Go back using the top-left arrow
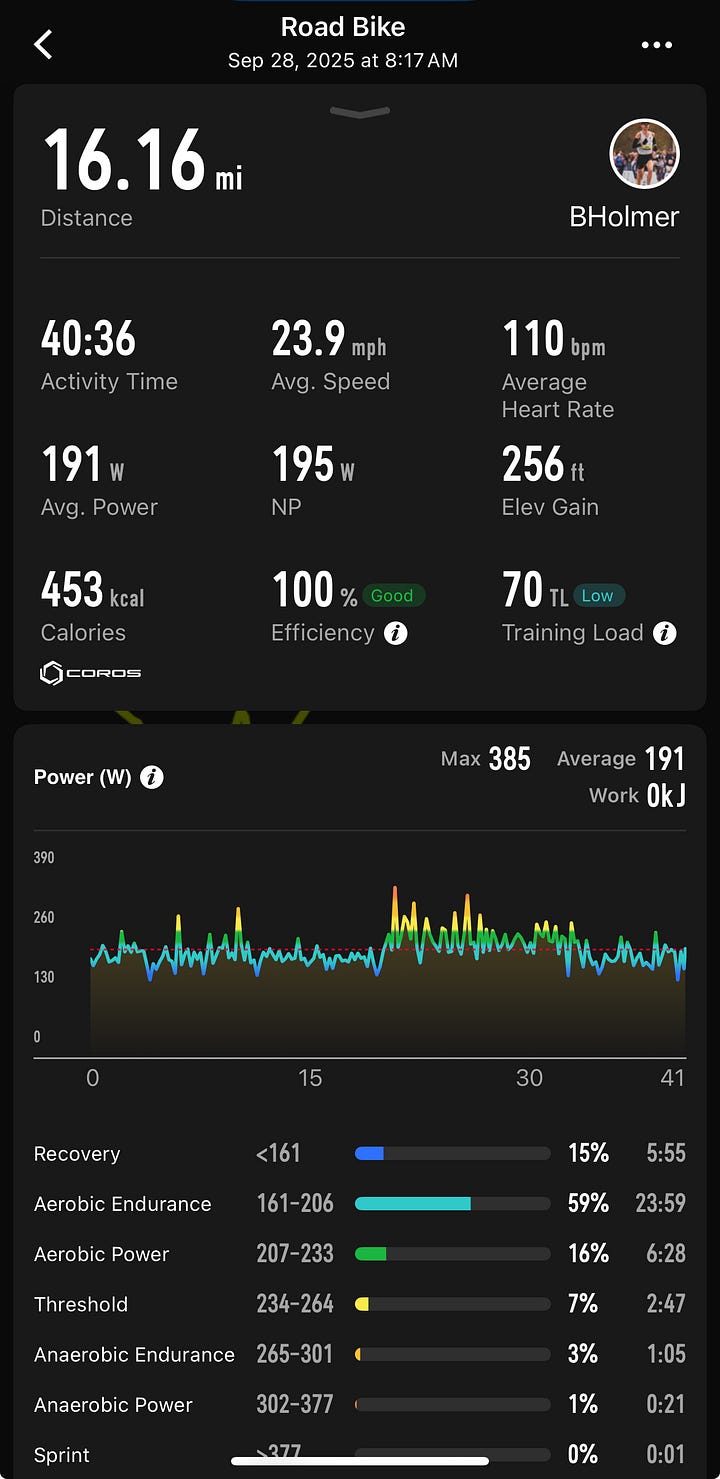 pyautogui.click(x=44, y=44)
